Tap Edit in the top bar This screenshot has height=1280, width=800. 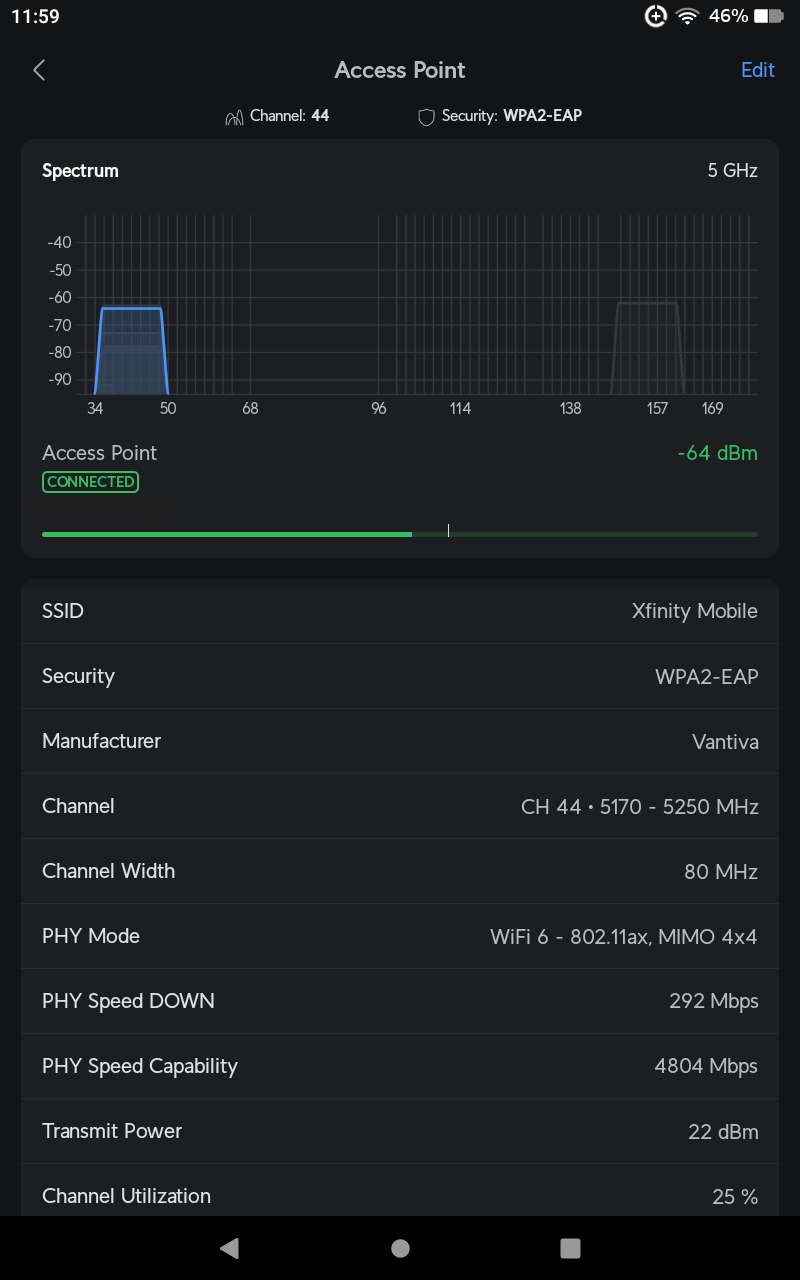[x=757, y=70]
